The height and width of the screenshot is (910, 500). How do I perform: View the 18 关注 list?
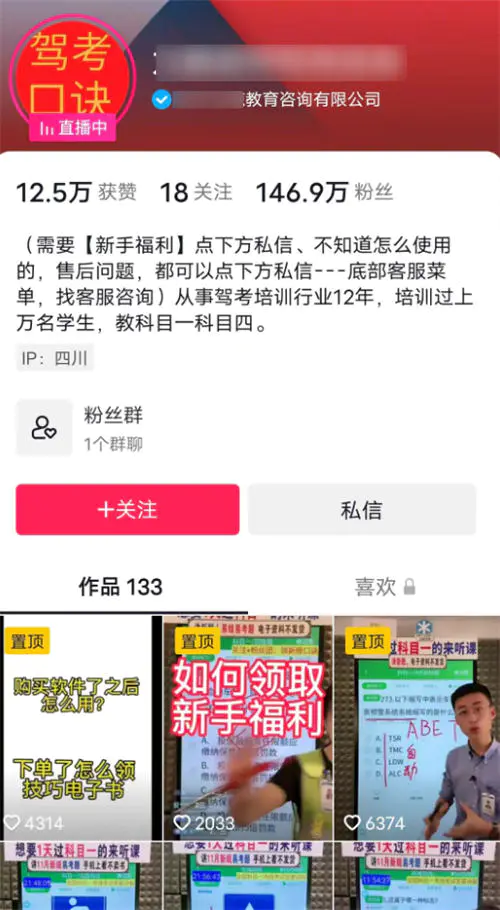195,193
